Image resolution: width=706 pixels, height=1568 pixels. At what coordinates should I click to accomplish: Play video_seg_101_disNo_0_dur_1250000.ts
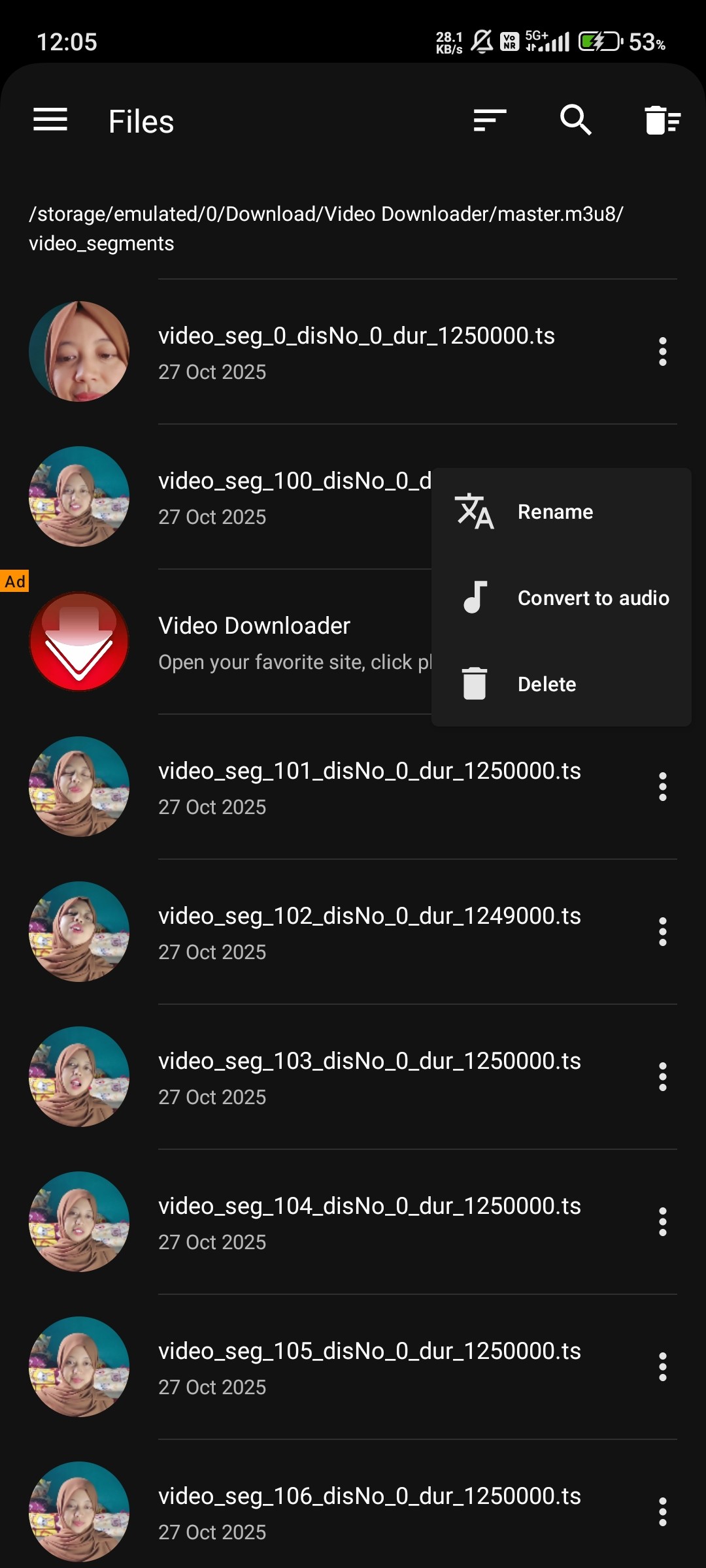(369, 787)
